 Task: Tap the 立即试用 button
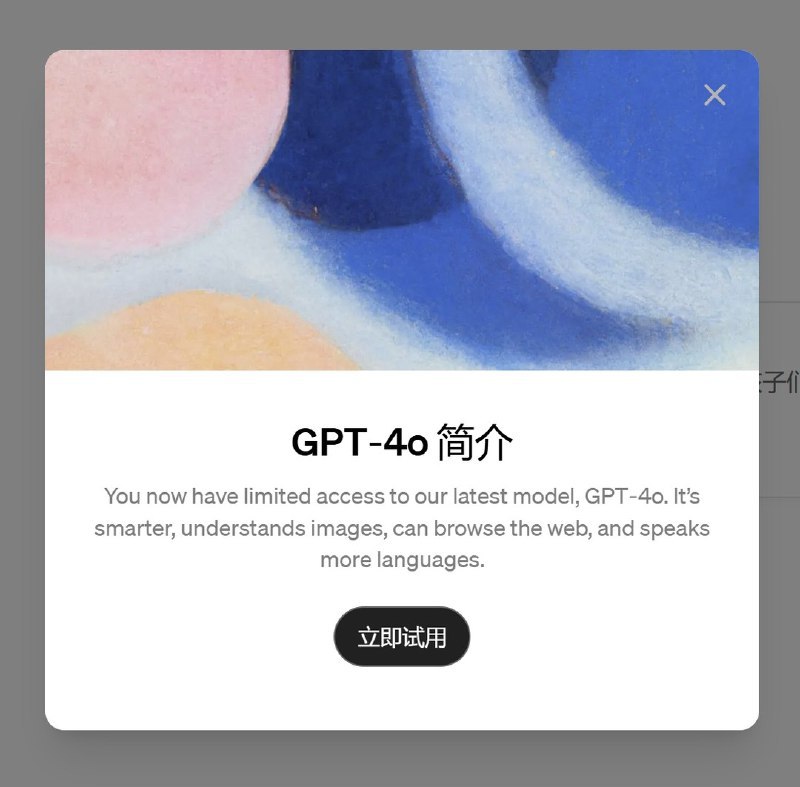(x=402, y=637)
